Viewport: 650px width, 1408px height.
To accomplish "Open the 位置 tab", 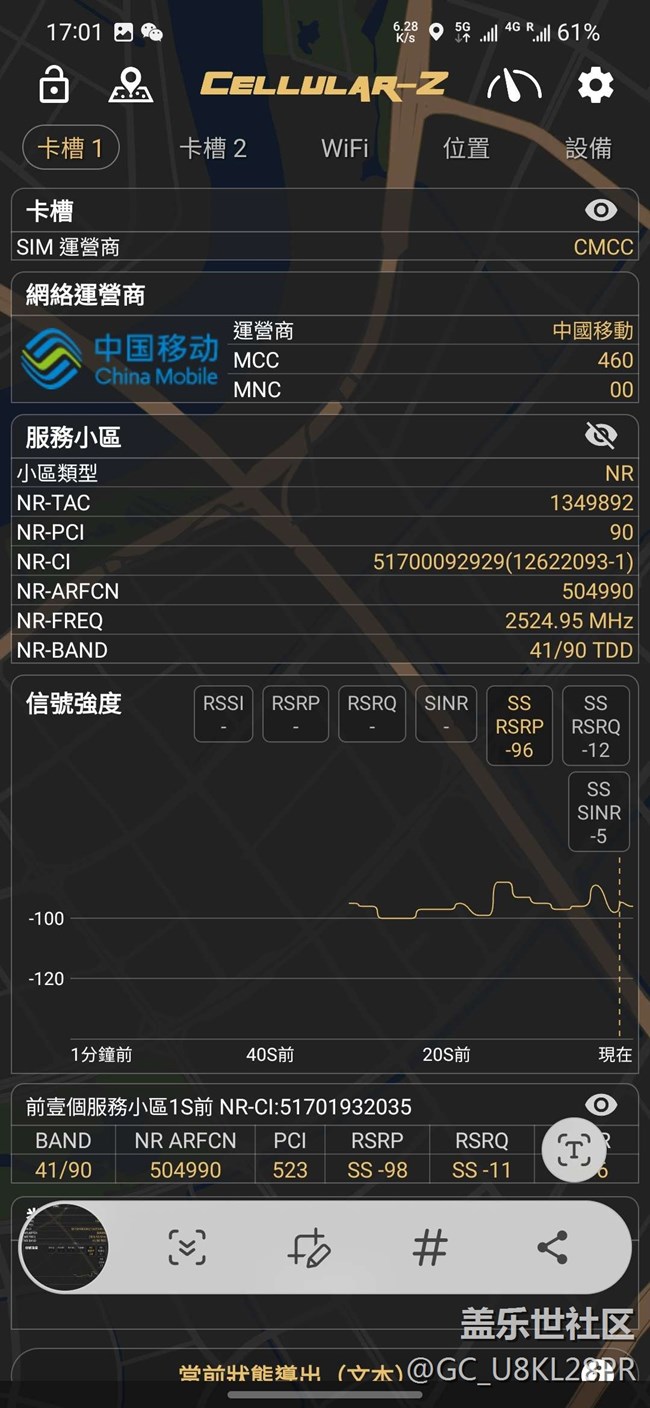I will pyautogui.click(x=466, y=149).
